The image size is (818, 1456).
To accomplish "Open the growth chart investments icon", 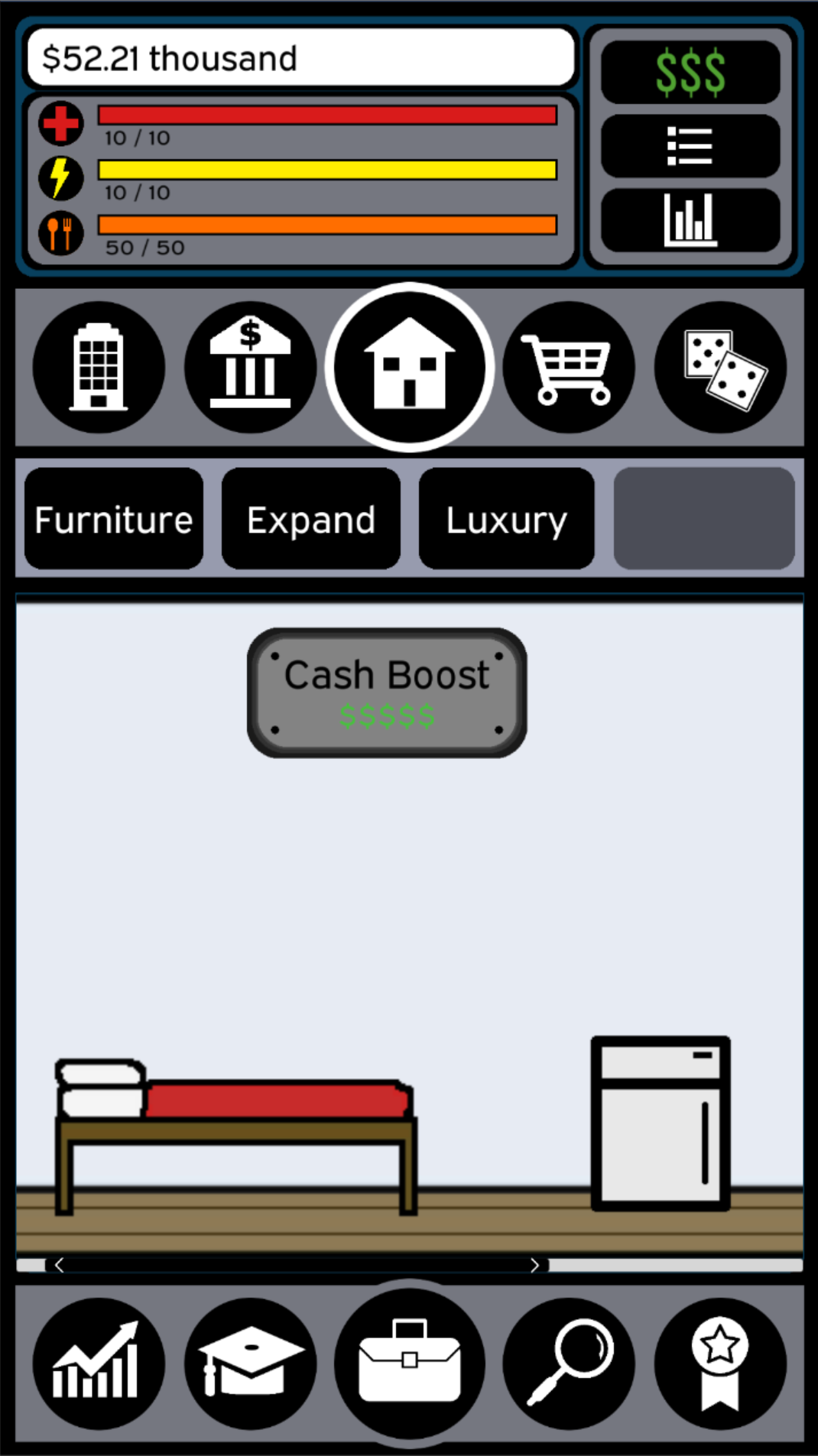I will [x=99, y=1364].
